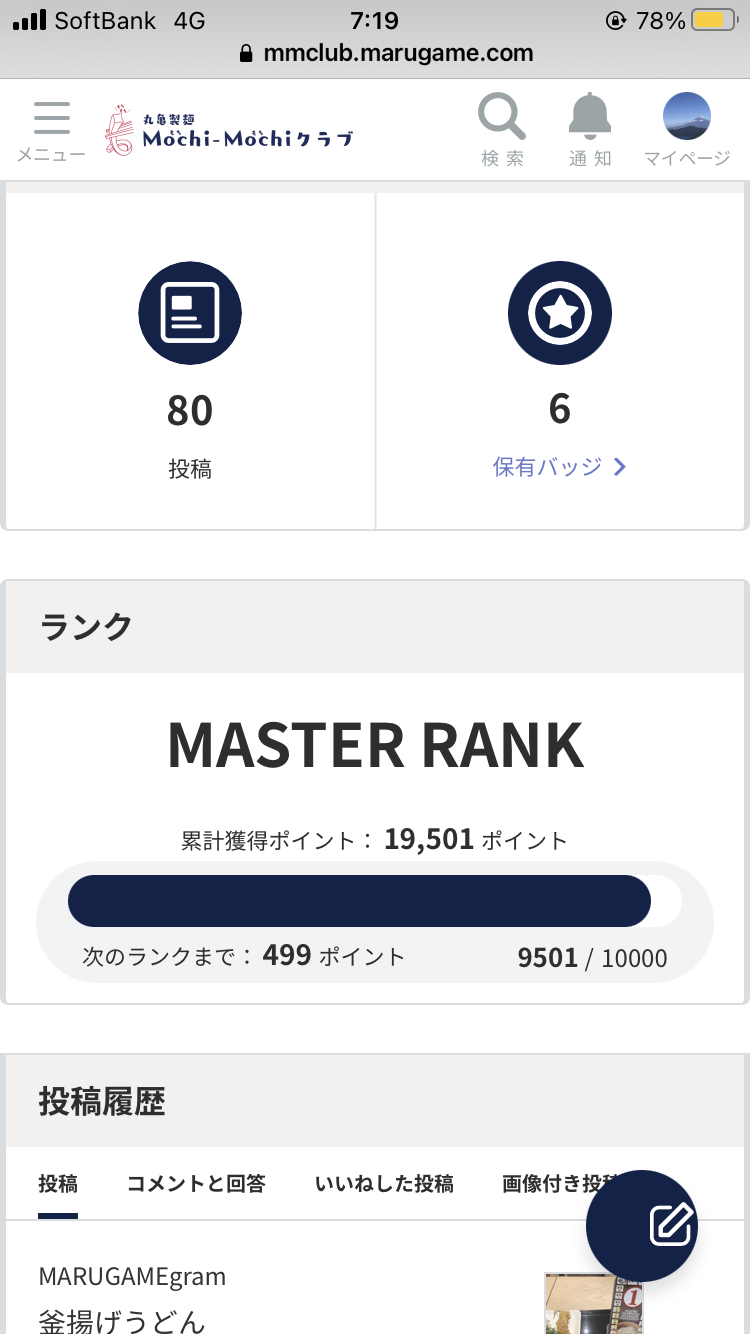Open the 丸亀製麺 Mochi-Mochiクラブ home logo

(229, 131)
